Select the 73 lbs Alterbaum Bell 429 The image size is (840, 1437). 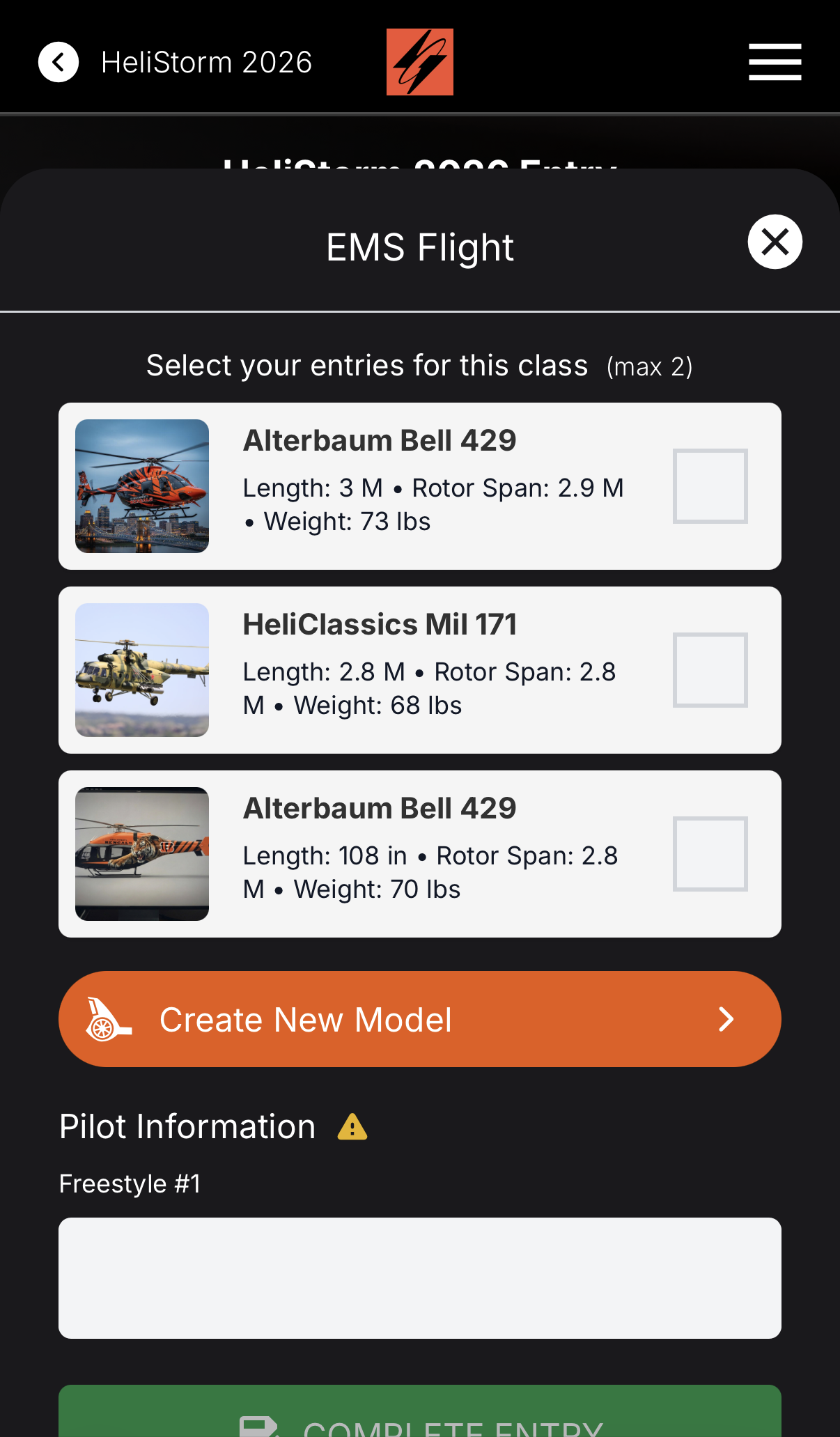coord(710,486)
